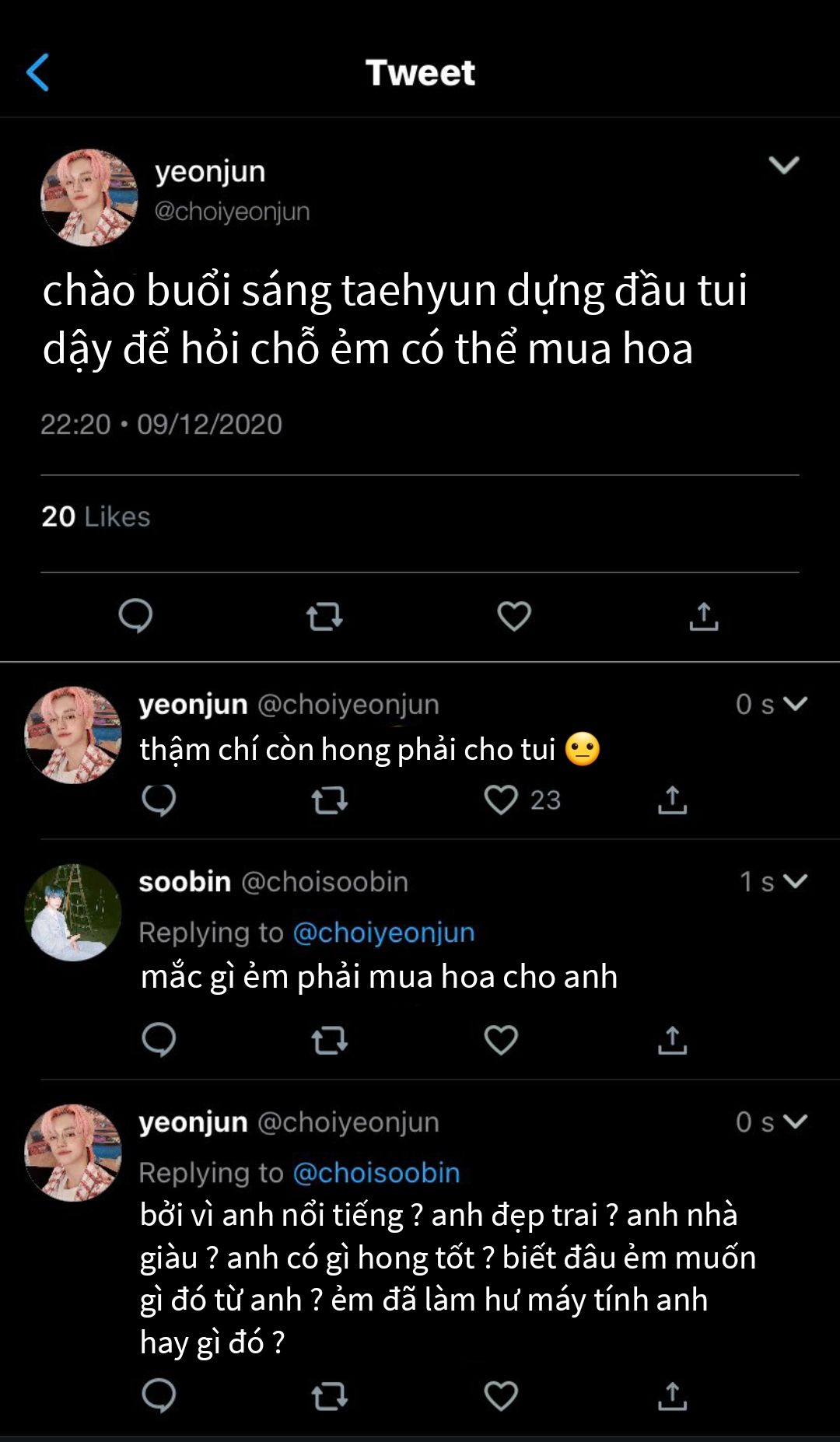The width and height of the screenshot is (840, 1442).
Task: Retweet yeonjun's "bởi vì anh nổi tiếng" reply
Action: (x=330, y=1396)
